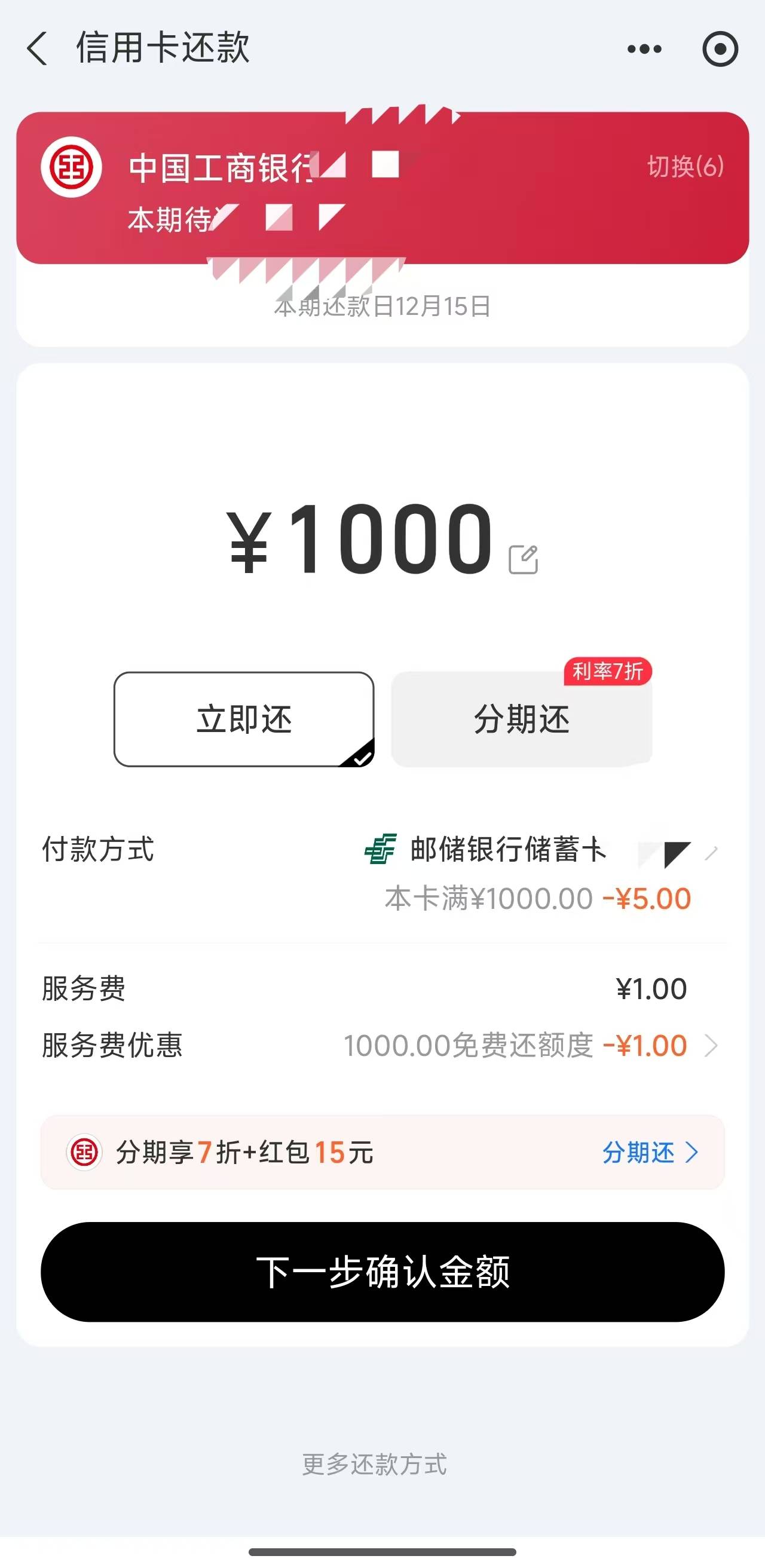Screen dimensions: 765x1568
Task: Close the mini program via the circle icon
Action: [x=720, y=48]
